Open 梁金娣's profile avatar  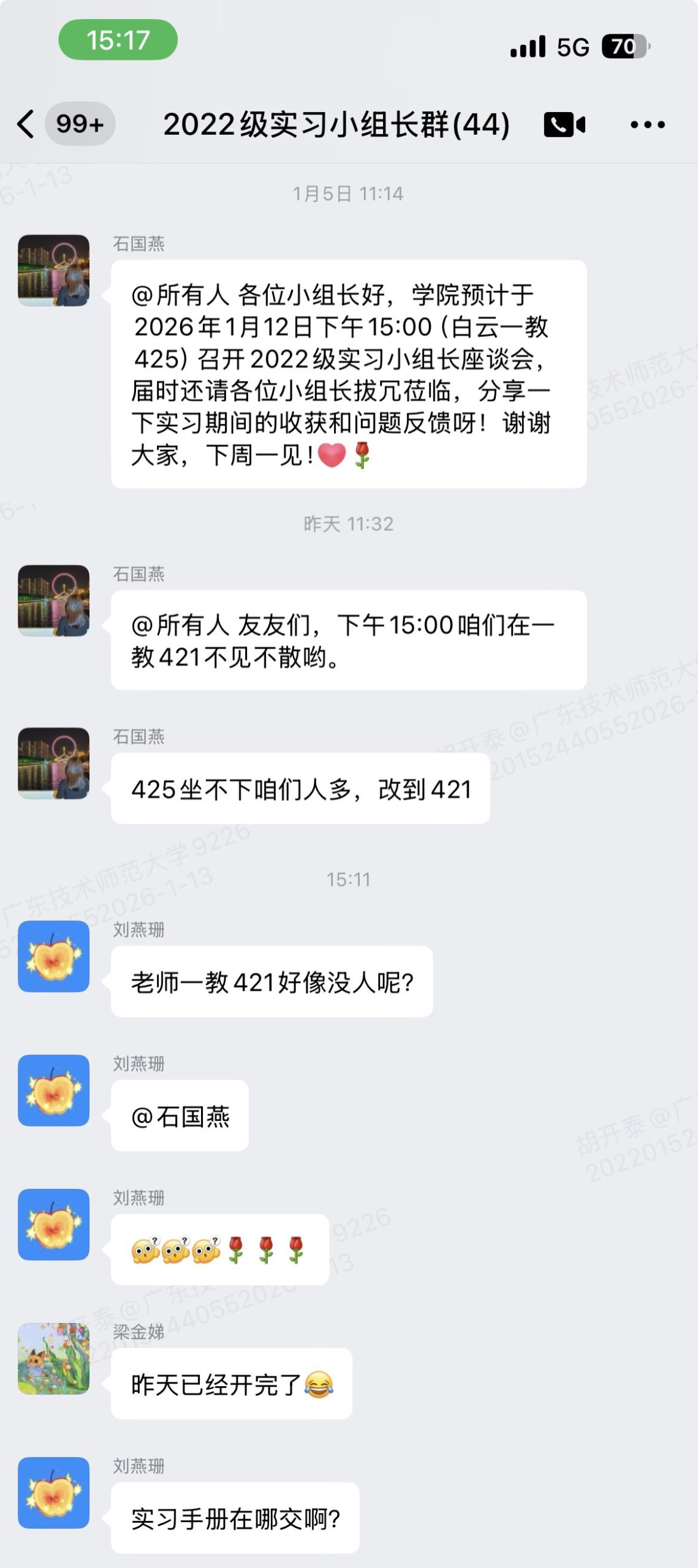coord(53,1358)
